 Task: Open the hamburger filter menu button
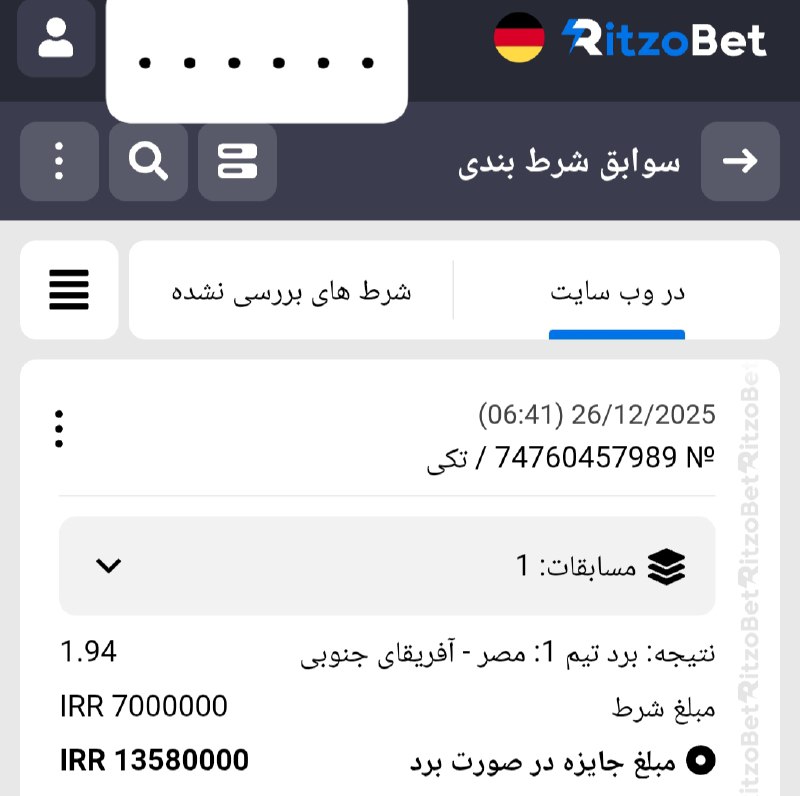point(69,290)
